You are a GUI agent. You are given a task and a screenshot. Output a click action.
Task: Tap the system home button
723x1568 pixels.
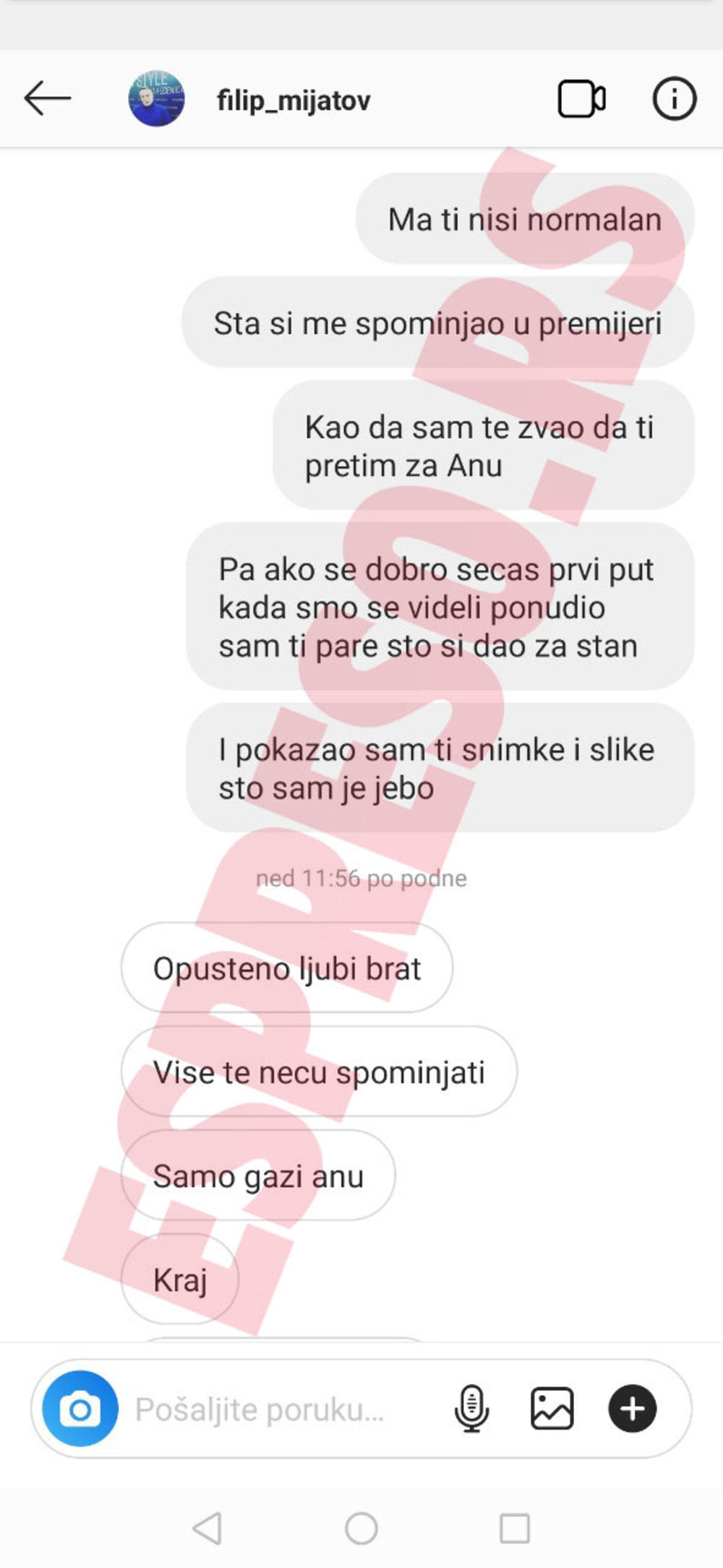(x=361, y=1528)
